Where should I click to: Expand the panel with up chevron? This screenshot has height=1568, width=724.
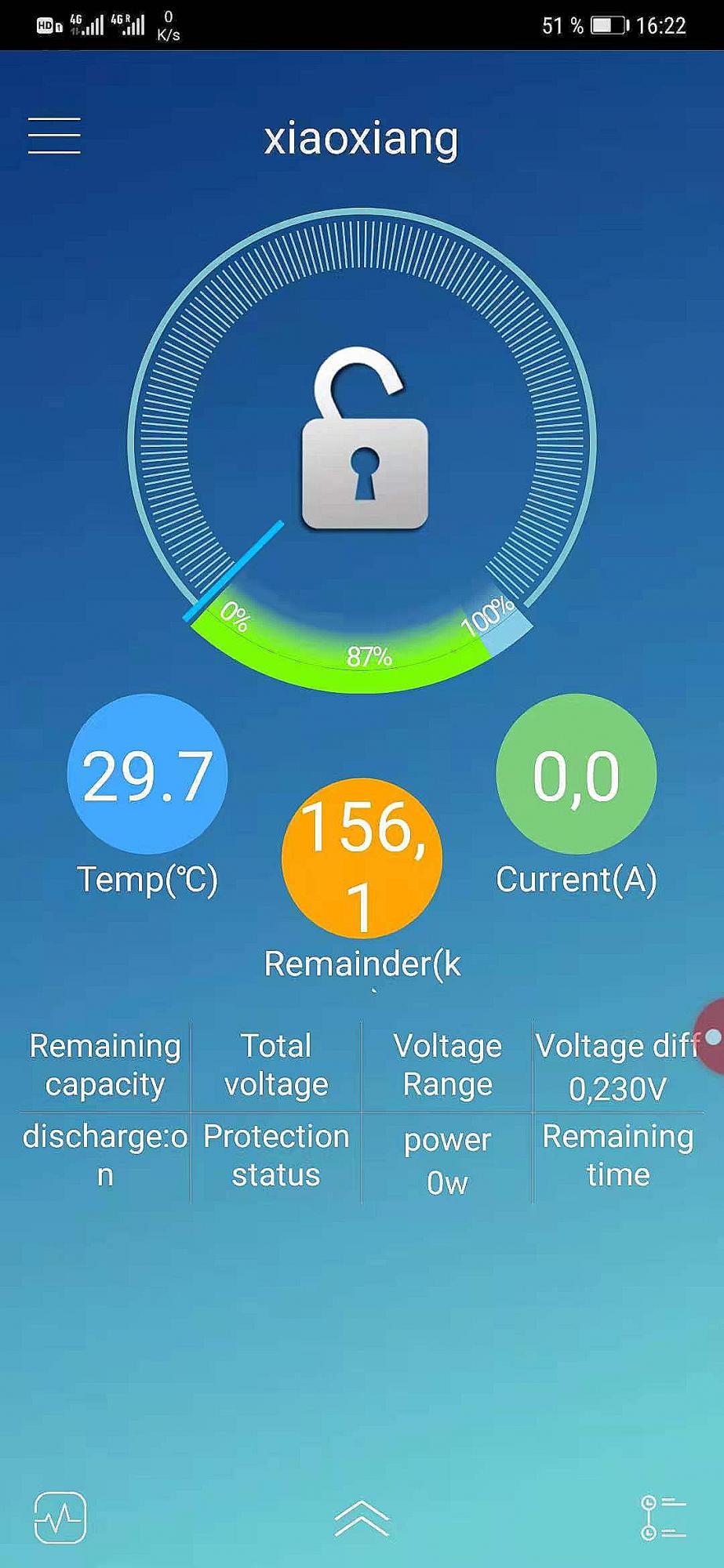362,1518
